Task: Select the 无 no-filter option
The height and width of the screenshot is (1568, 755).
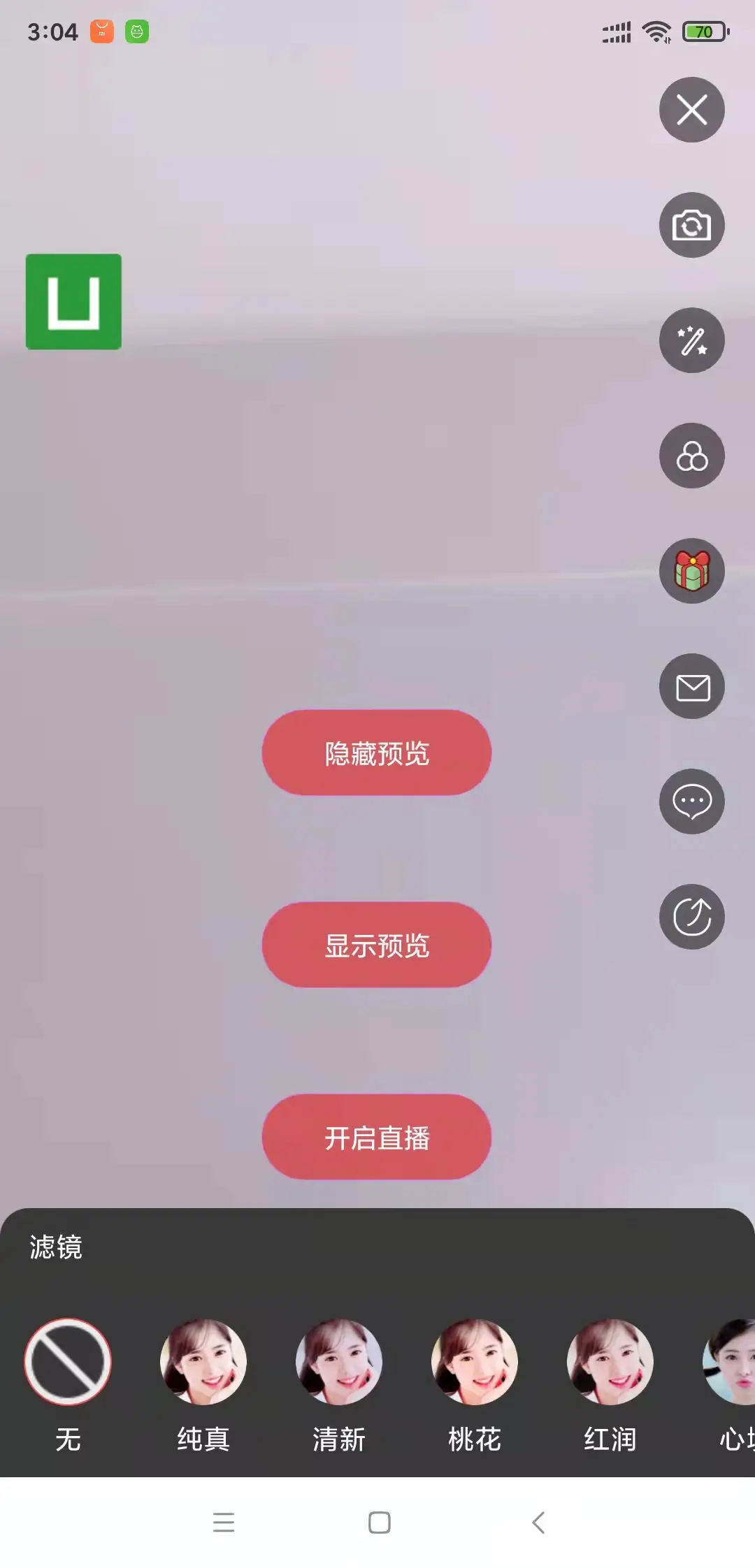Action: coord(68,1362)
